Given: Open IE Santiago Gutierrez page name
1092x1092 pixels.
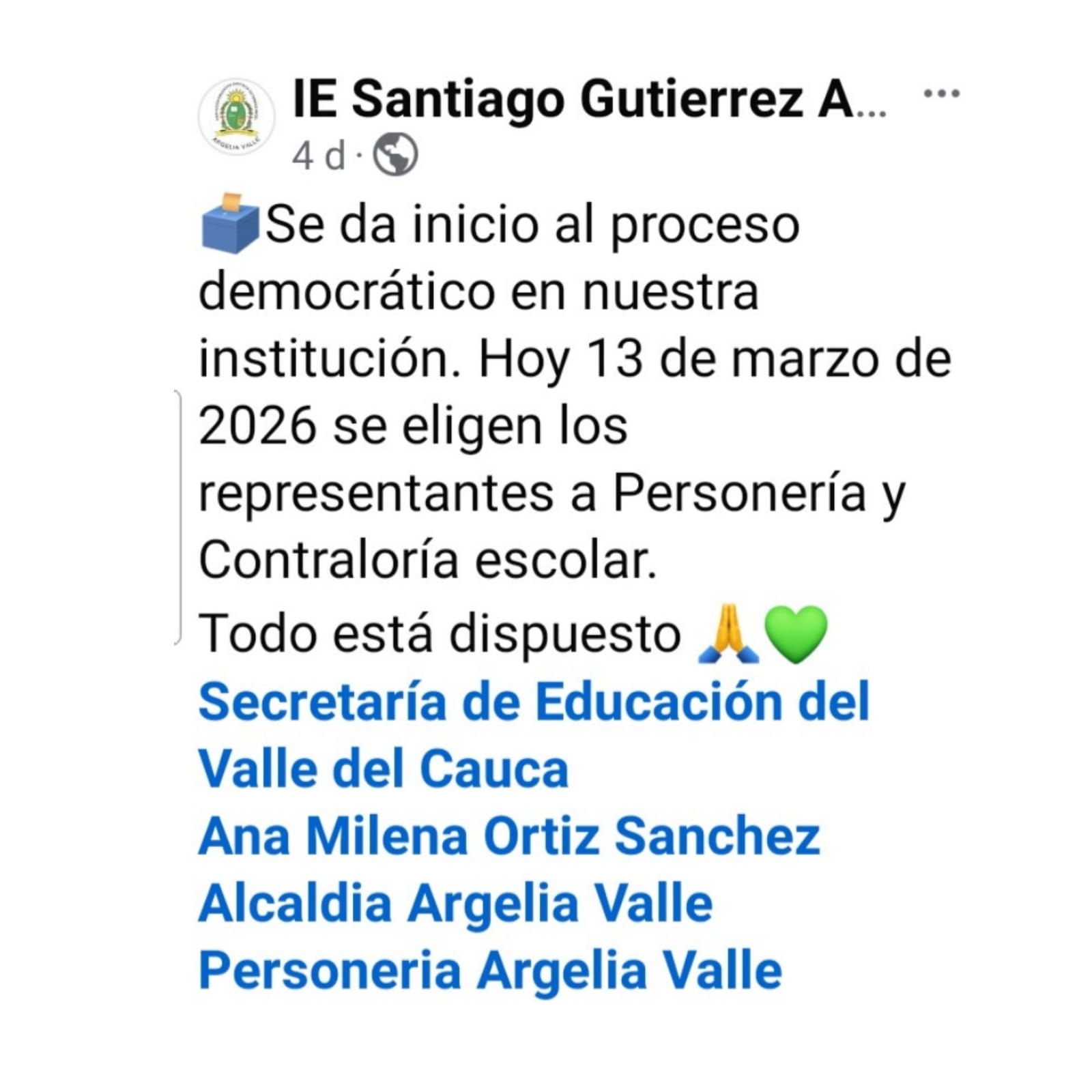Looking at the screenshot, I should [x=588, y=100].
